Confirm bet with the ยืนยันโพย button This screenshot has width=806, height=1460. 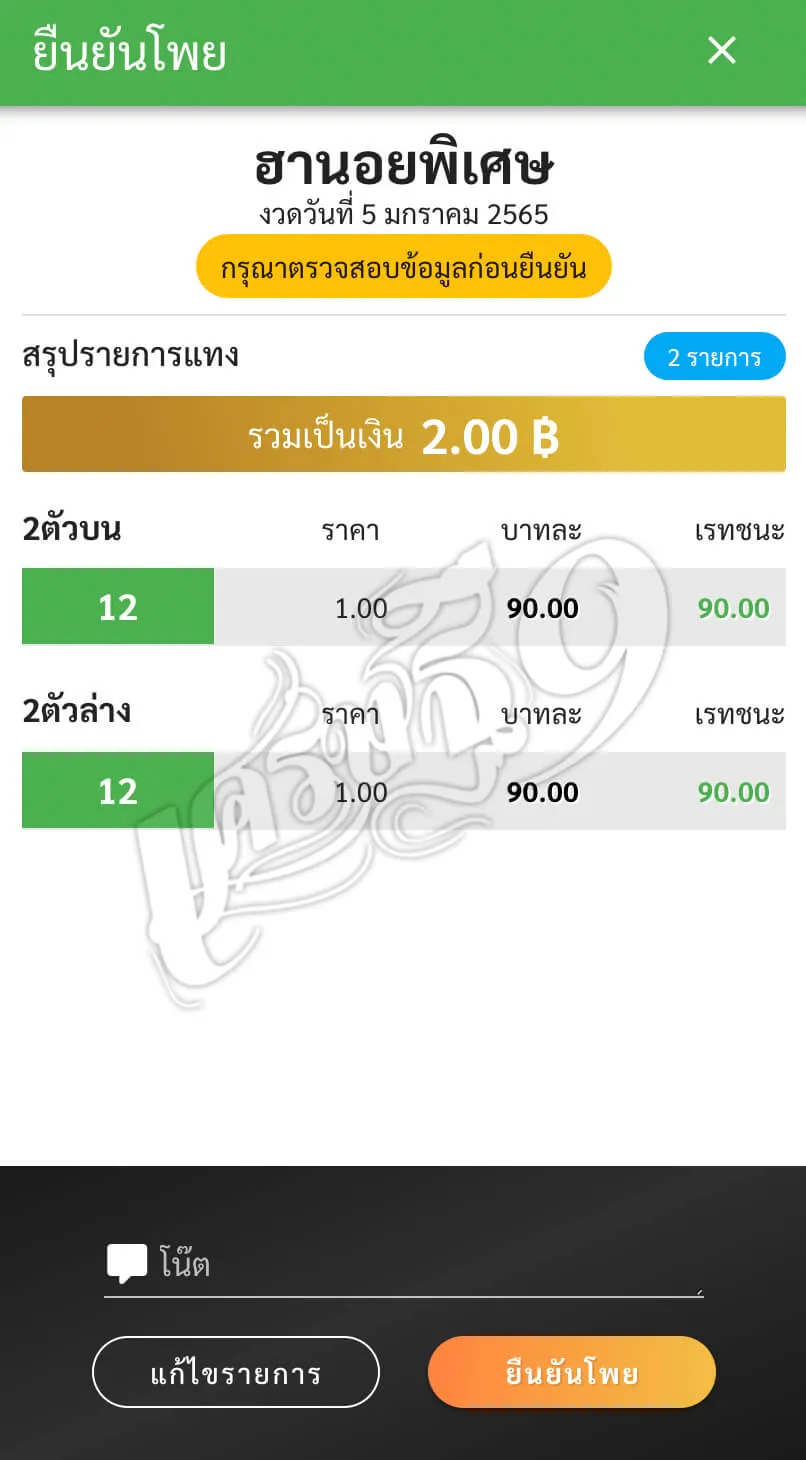click(571, 1372)
